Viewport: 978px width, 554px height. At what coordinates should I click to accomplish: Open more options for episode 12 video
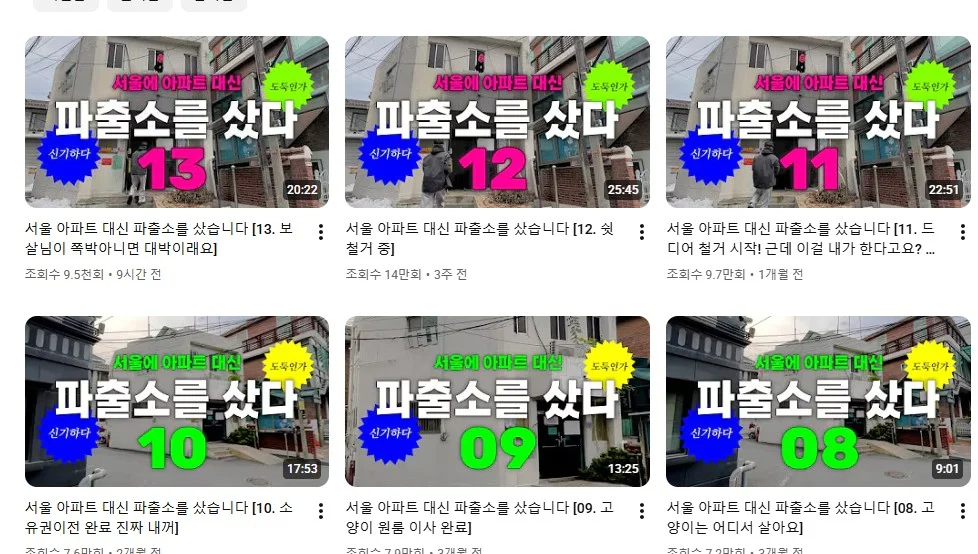[x=642, y=232]
